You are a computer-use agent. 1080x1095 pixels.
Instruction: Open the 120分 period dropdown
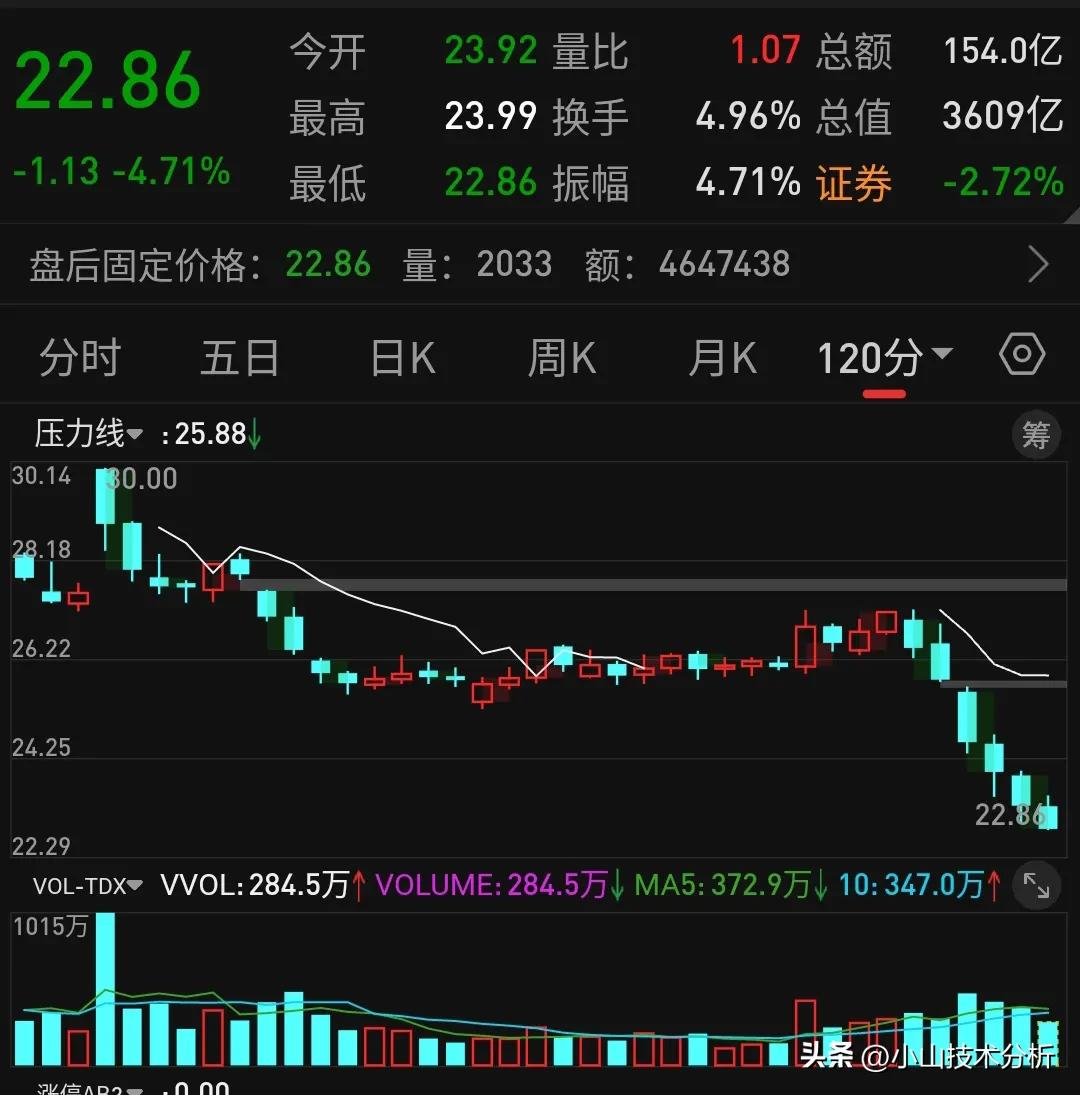point(885,358)
